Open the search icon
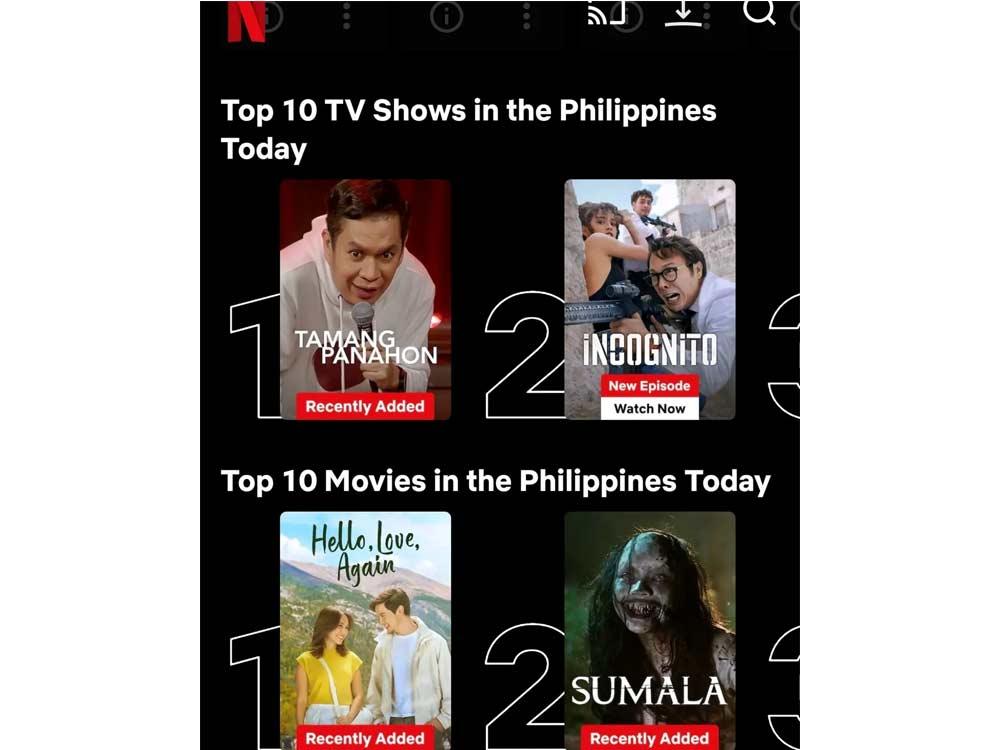Image resolution: width=1000 pixels, height=750 pixels. tap(759, 12)
